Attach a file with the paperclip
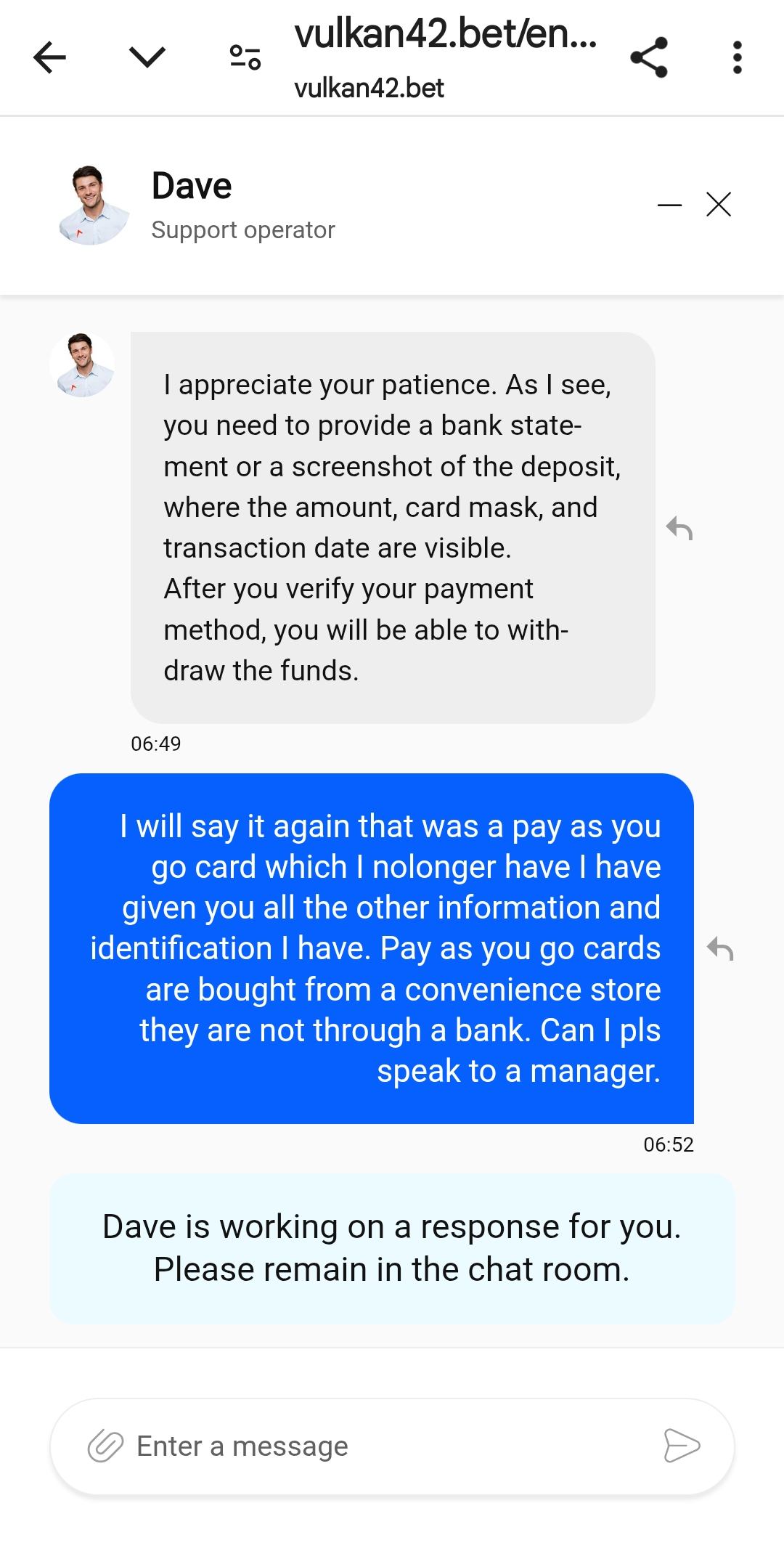 pos(106,1446)
